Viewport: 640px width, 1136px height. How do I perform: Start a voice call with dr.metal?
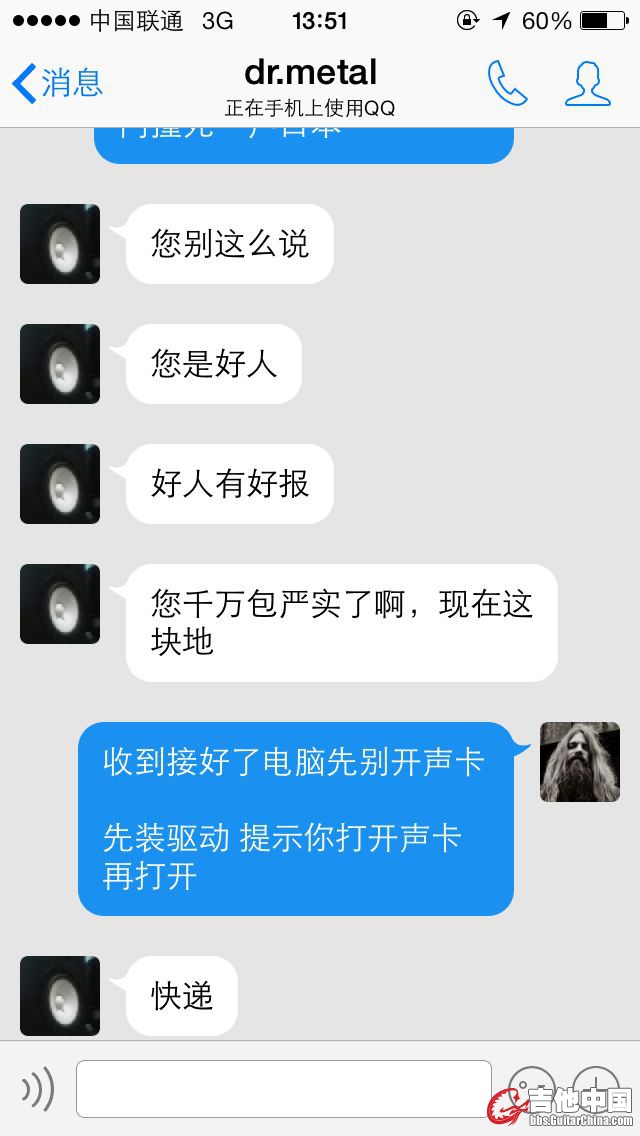507,83
